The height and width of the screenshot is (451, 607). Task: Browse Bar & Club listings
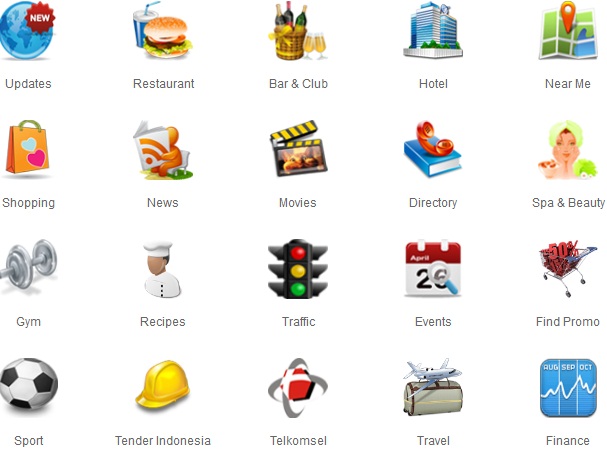tap(298, 34)
